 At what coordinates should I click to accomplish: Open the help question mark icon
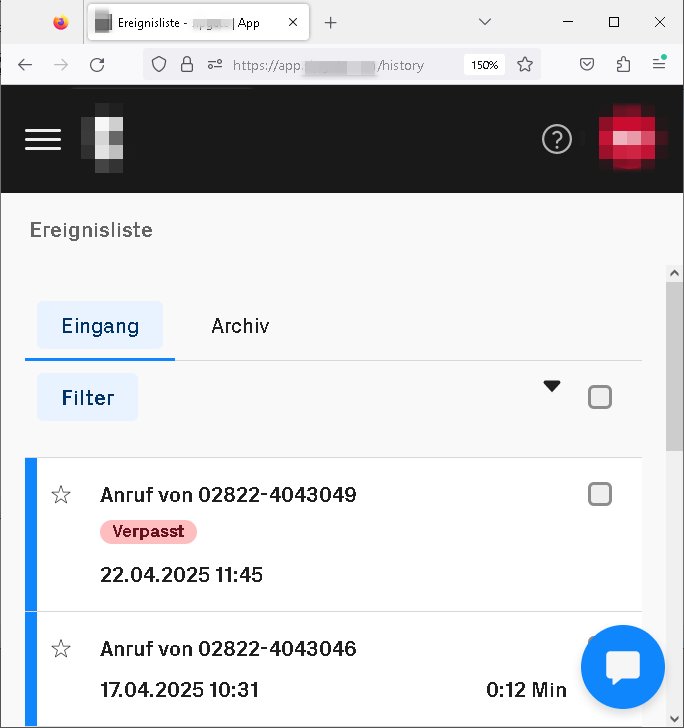[x=556, y=140]
